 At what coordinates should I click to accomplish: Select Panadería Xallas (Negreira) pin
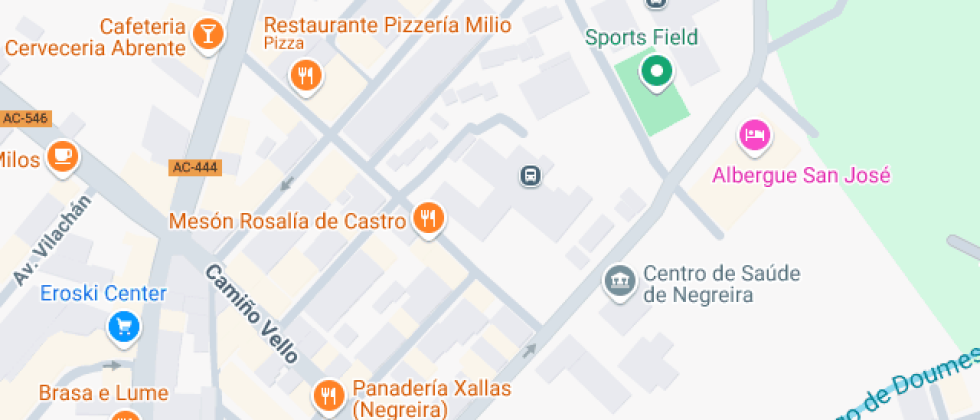tap(328, 396)
